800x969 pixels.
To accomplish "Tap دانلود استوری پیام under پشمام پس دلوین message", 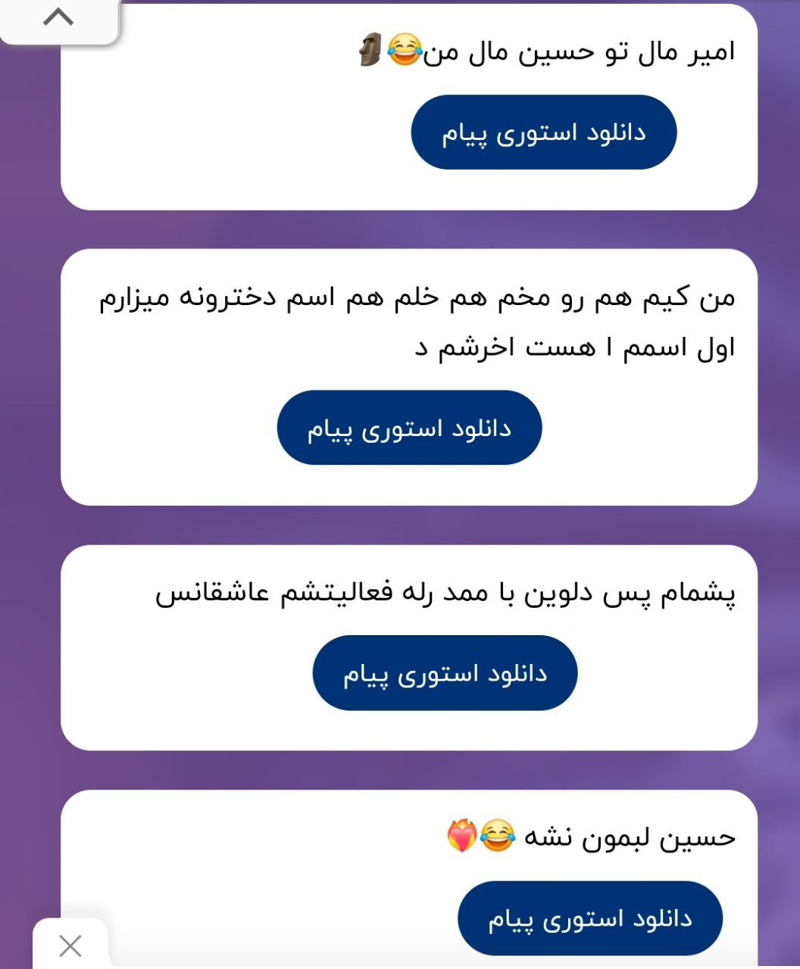I will [x=445, y=673].
